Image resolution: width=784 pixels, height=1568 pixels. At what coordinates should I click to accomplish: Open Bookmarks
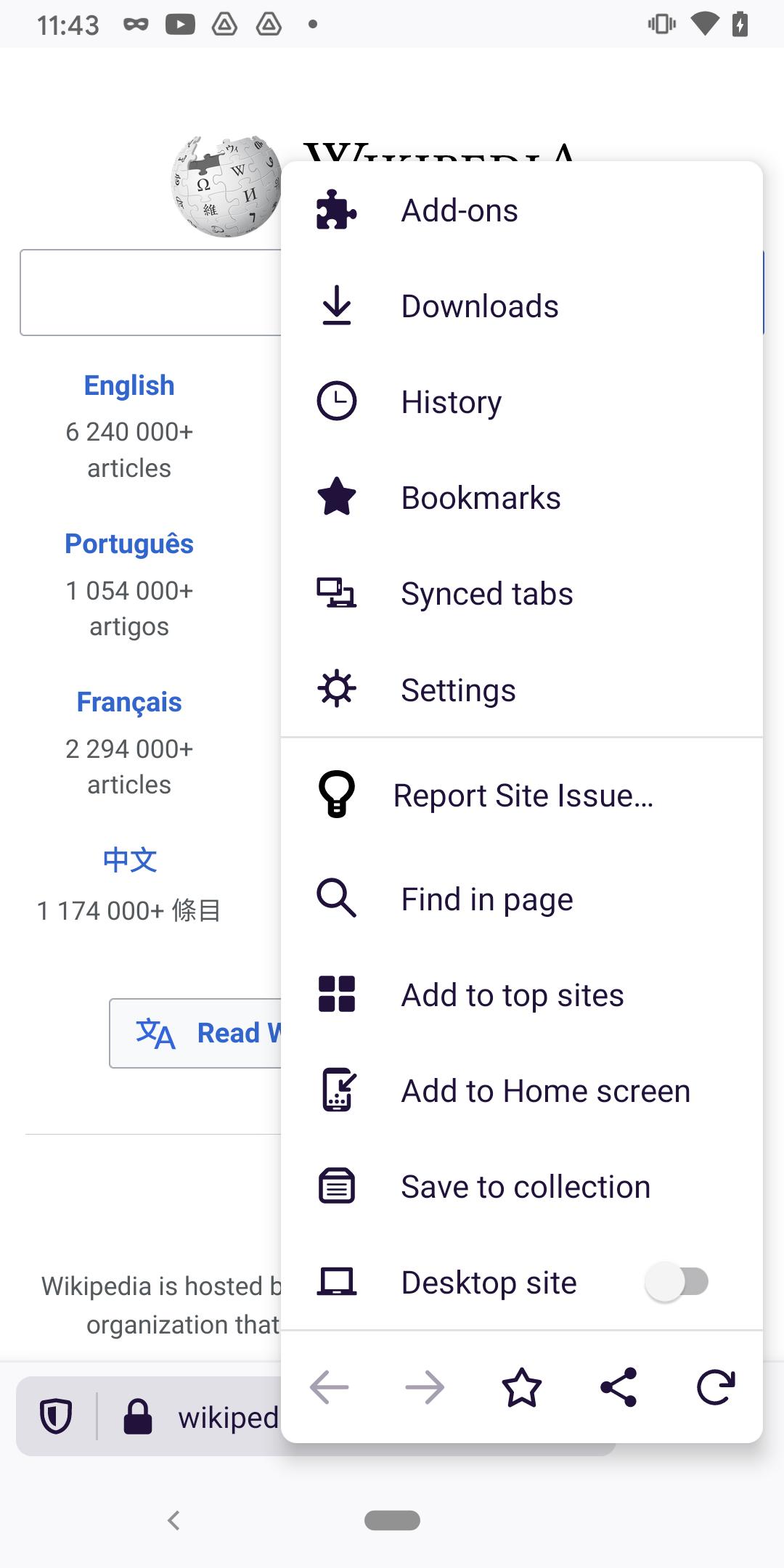tap(481, 498)
